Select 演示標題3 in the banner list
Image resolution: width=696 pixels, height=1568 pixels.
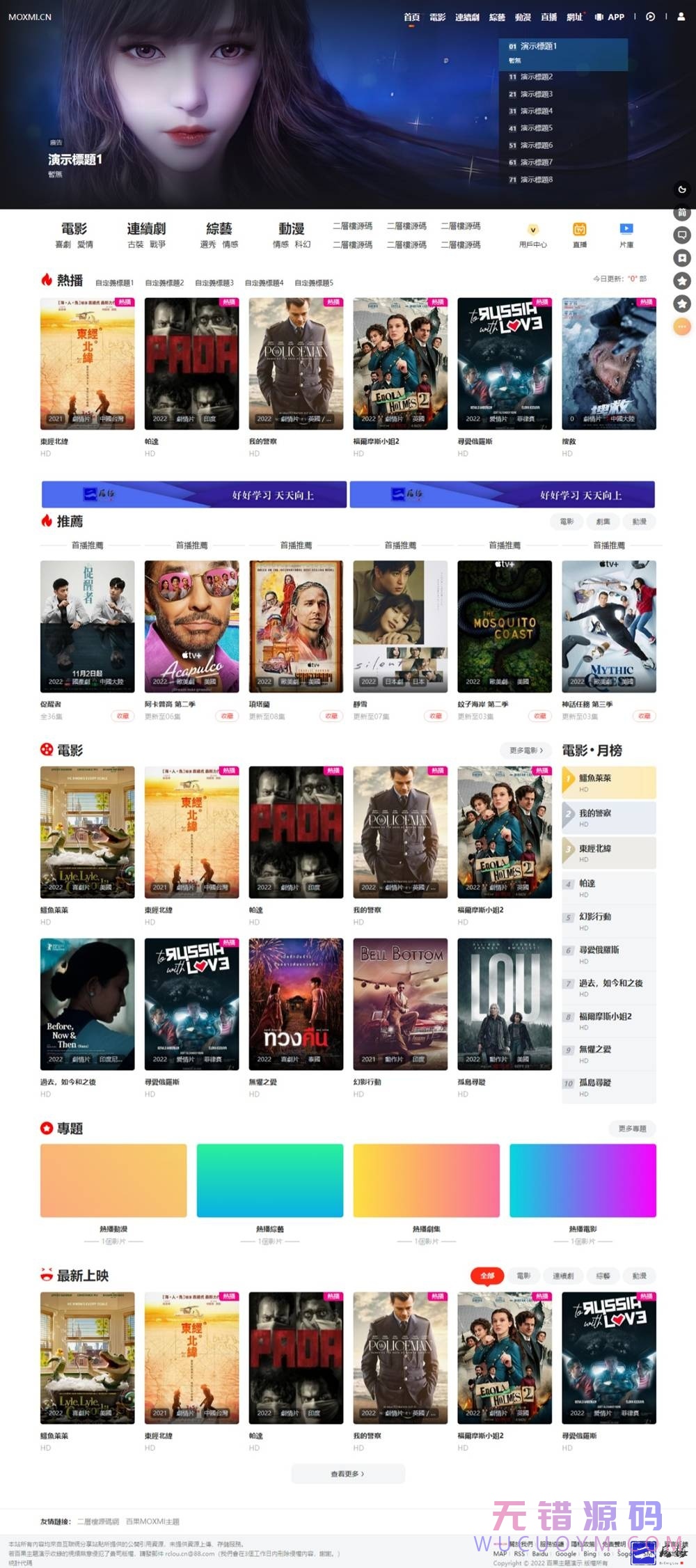tap(536, 94)
